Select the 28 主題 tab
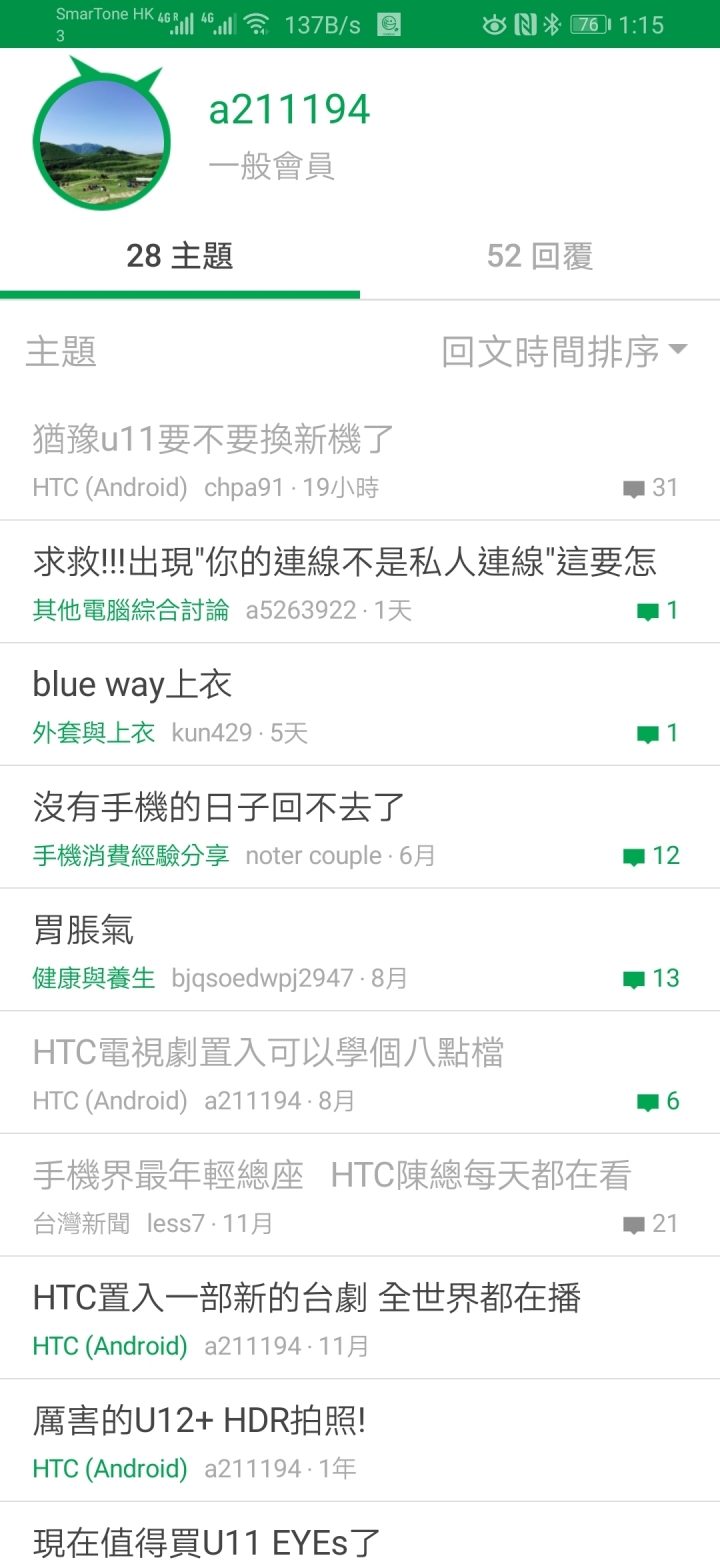The image size is (720, 1560). [180, 256]
